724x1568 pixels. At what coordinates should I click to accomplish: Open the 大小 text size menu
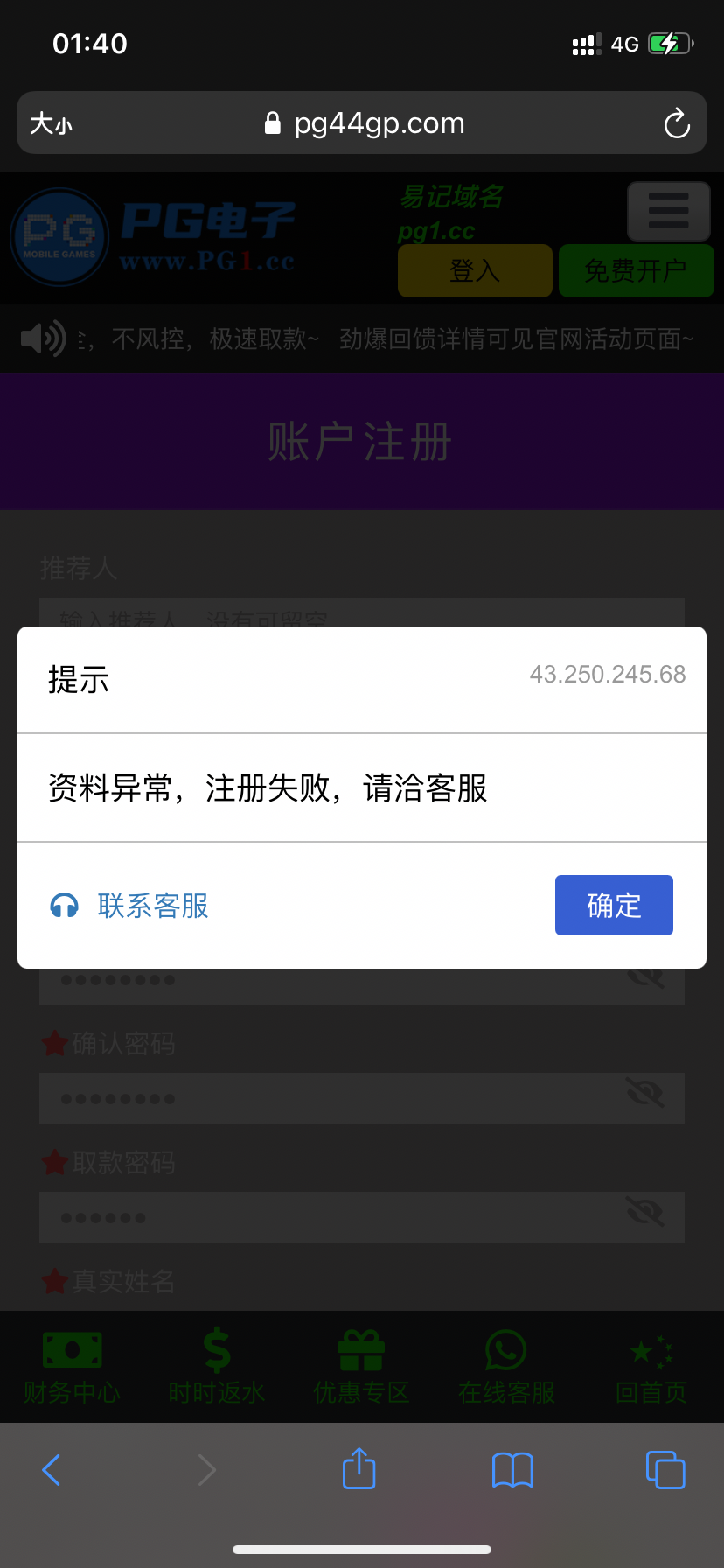click(x=51, y=123)
